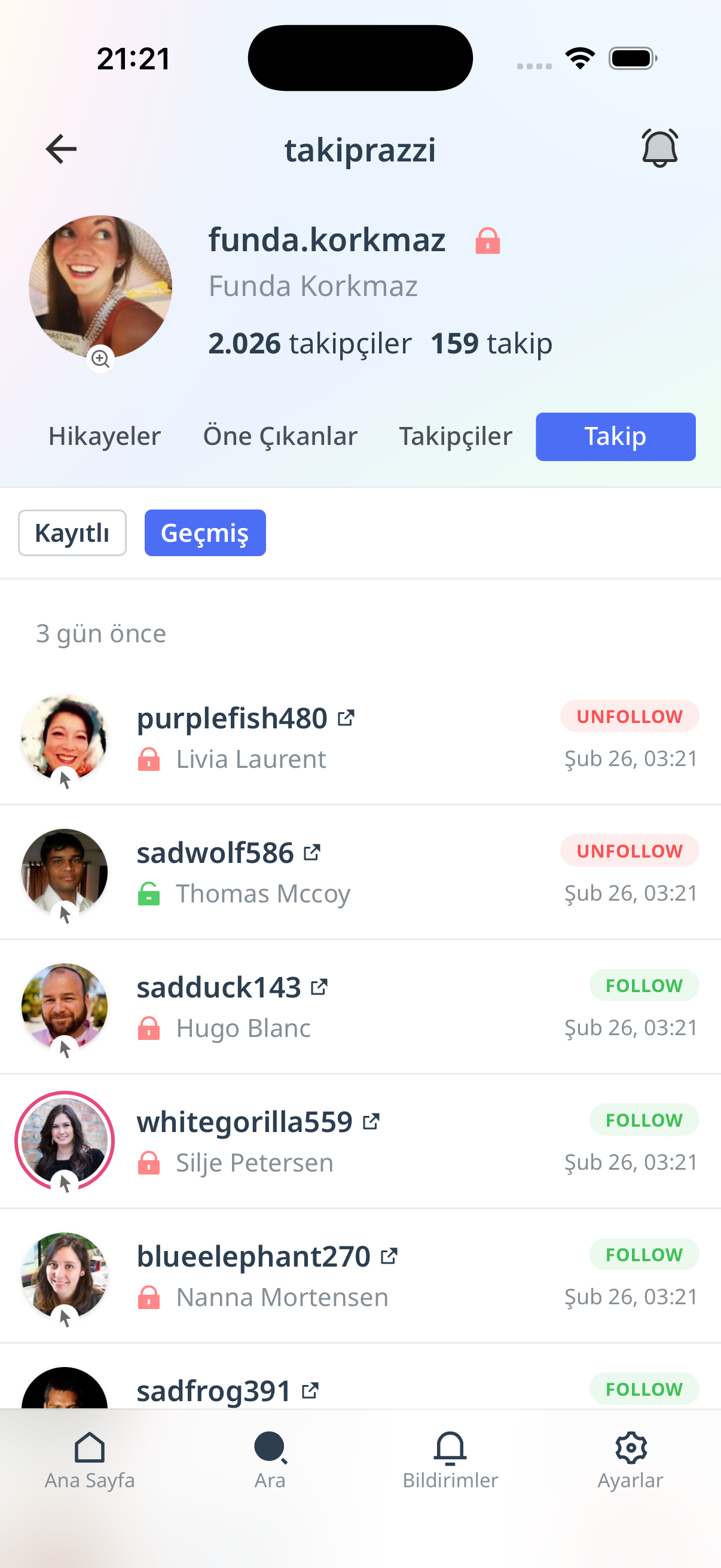Switch to the Hikayeler tab
The image size is (721, 1568).
pos(104,437)
